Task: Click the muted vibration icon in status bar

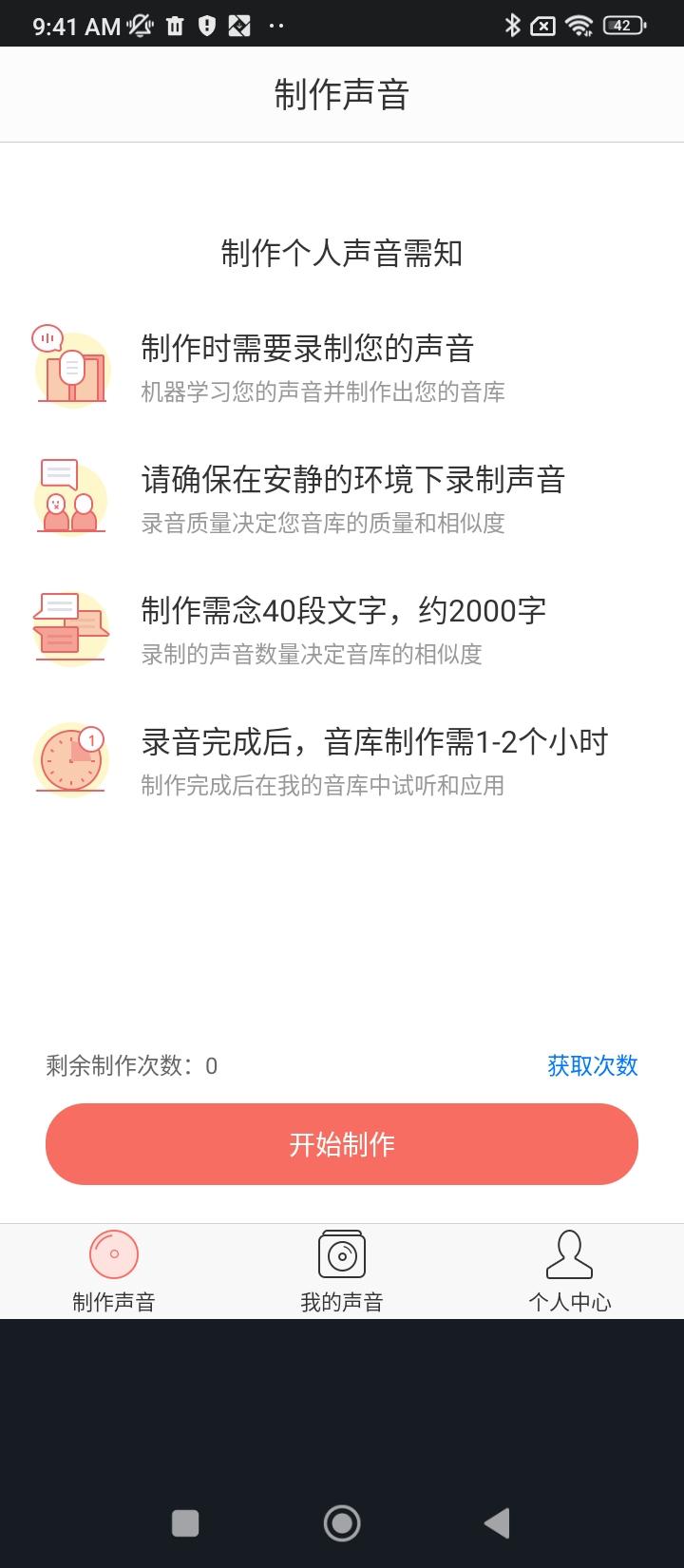Action: click(138, 26)
